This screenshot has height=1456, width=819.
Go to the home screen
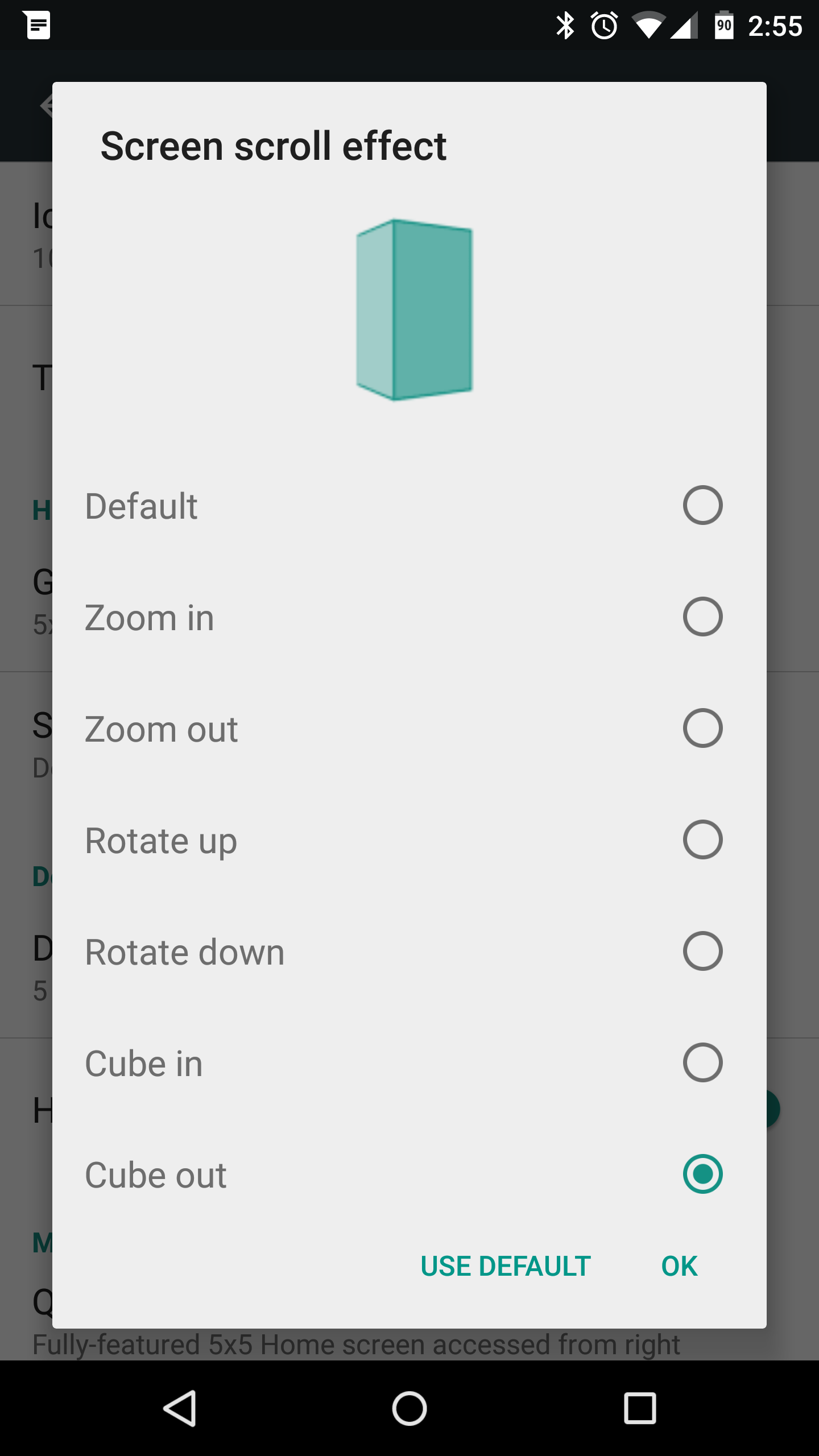pos(409,1408)
